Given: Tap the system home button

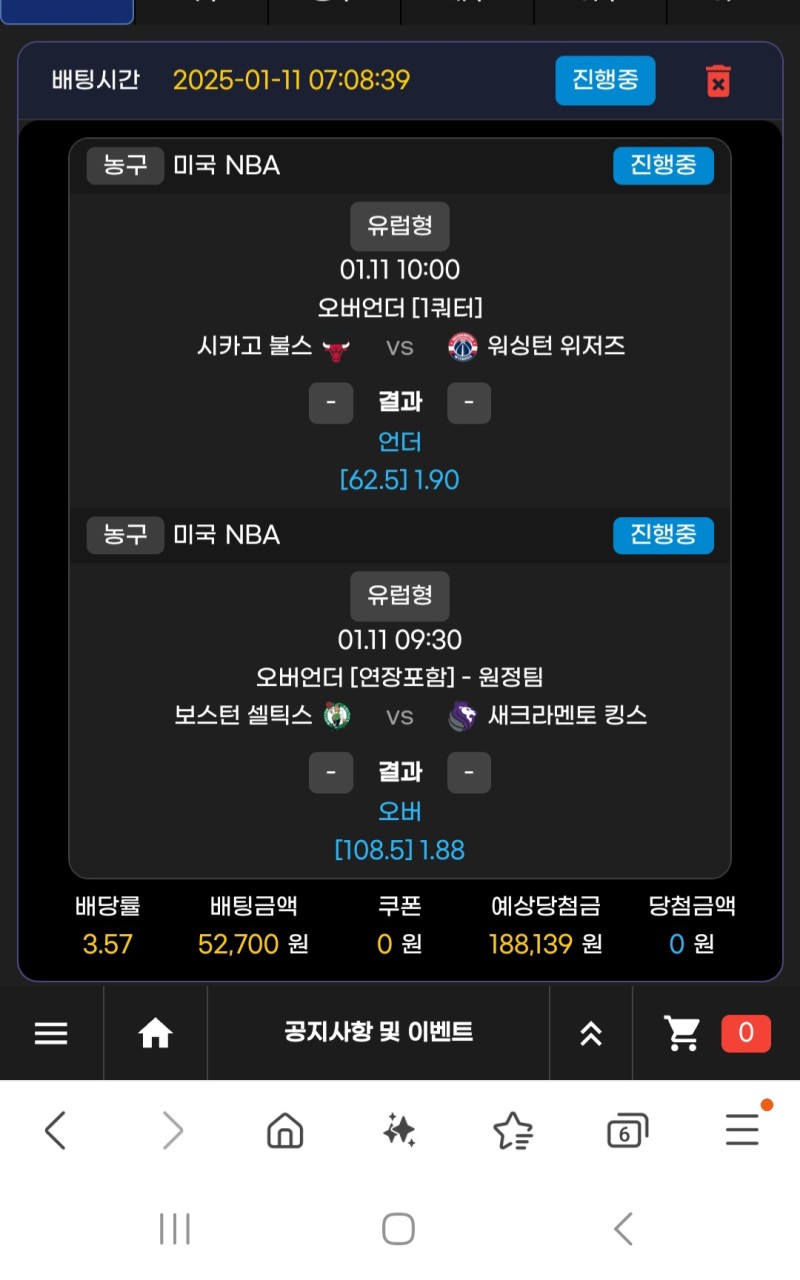Looking at the screenshot, I should [398, 1229].
